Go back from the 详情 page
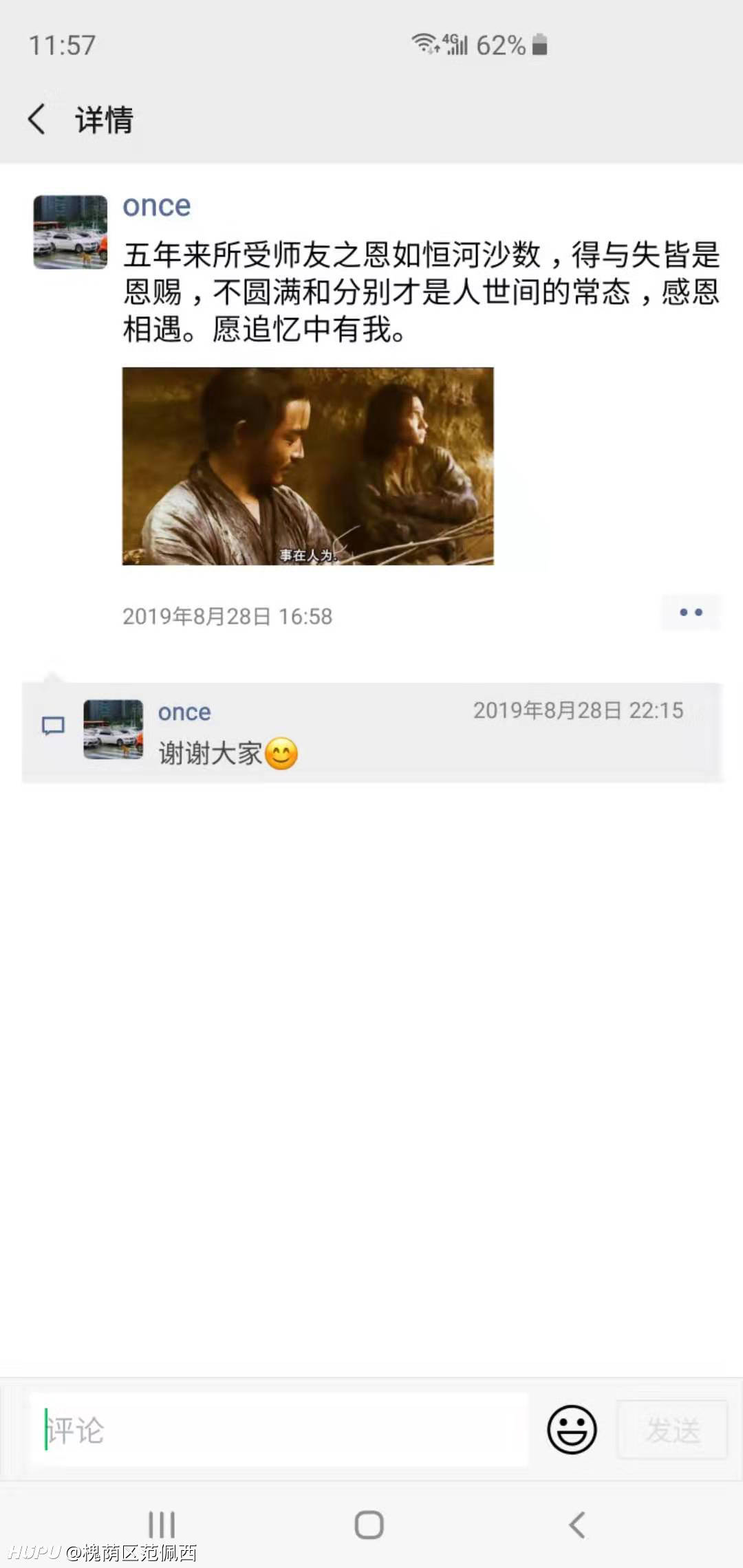The height and width of the screenshot is (1568, 743). click(37, 120)
